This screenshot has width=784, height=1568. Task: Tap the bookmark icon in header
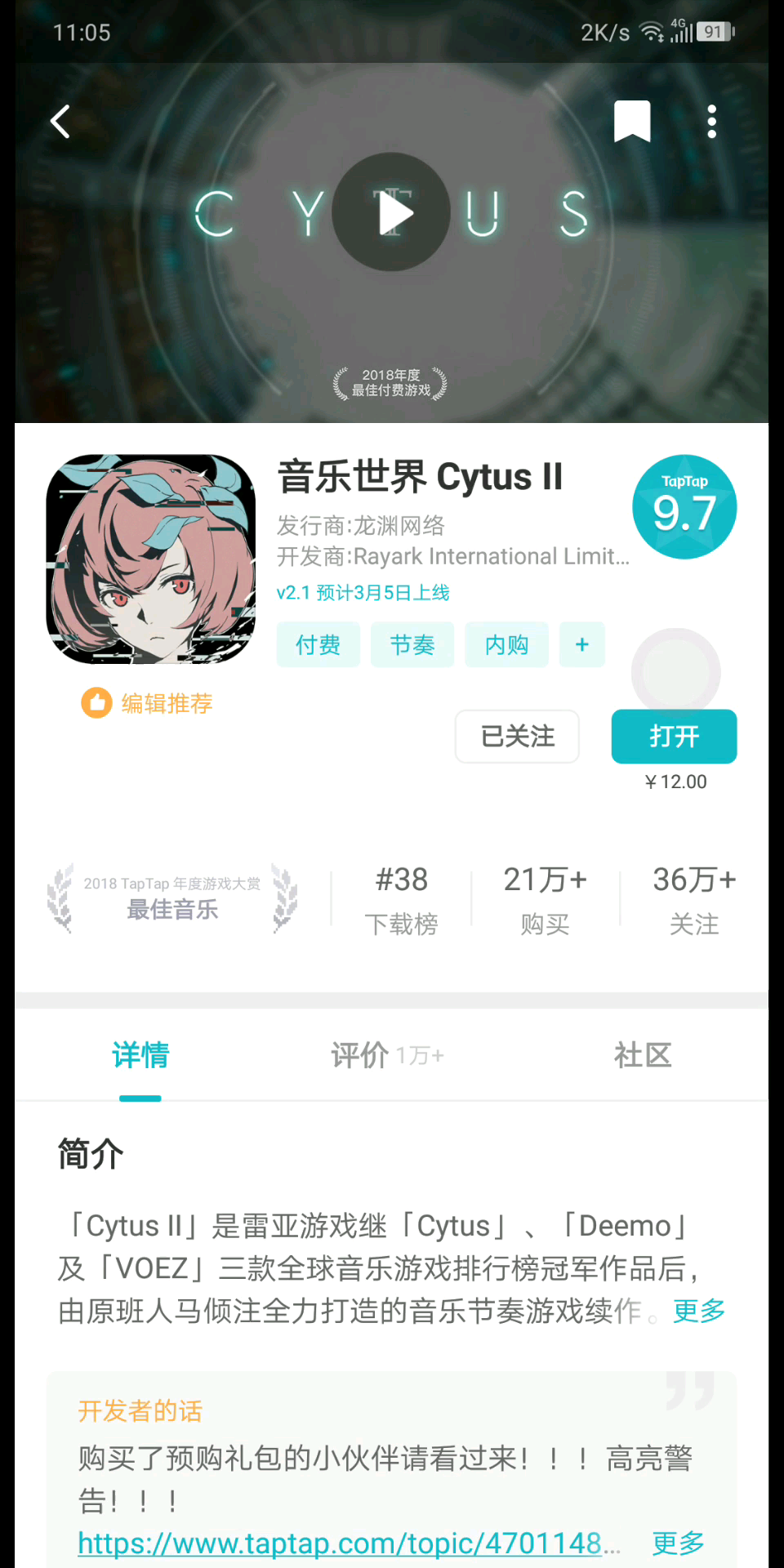pyautogui.click(x=632, y=122)
